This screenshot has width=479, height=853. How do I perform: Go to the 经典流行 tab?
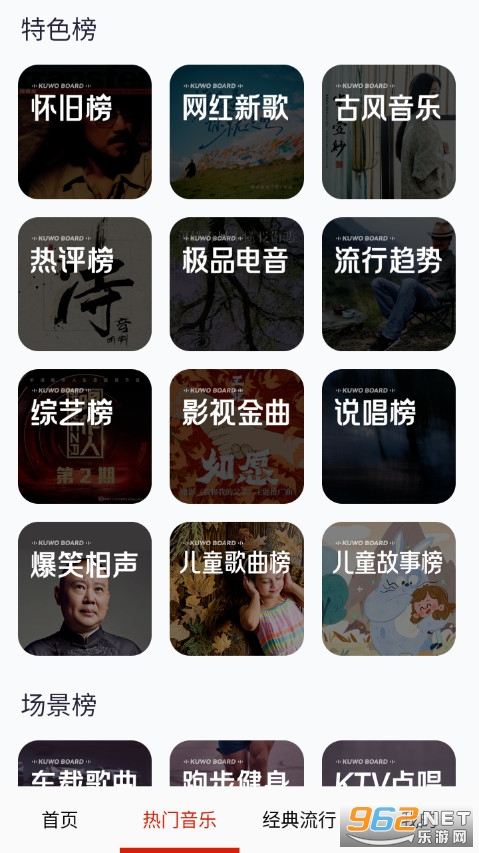[x=299, y=819]
